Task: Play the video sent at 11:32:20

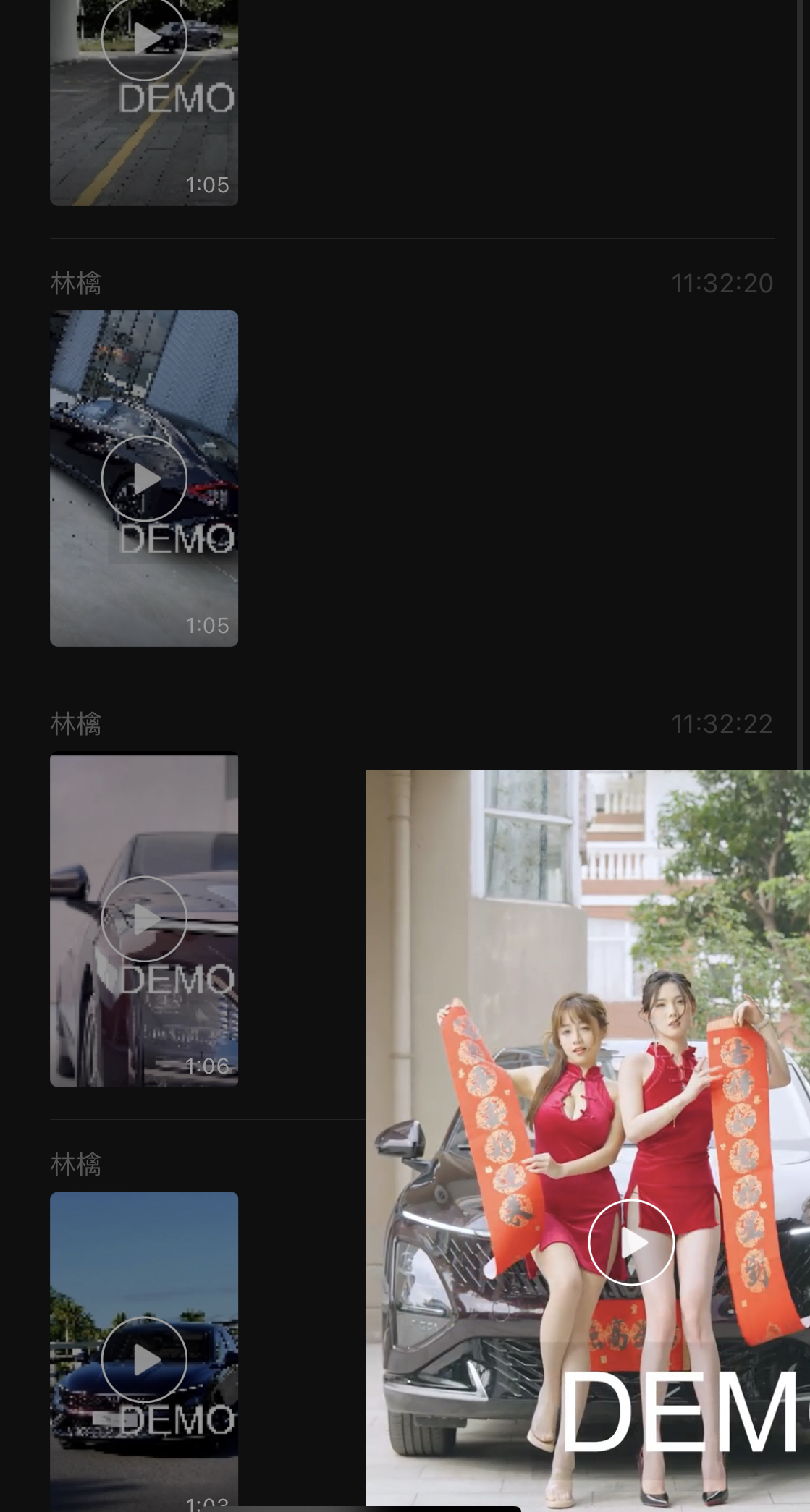Action: (x=144, y=478)
